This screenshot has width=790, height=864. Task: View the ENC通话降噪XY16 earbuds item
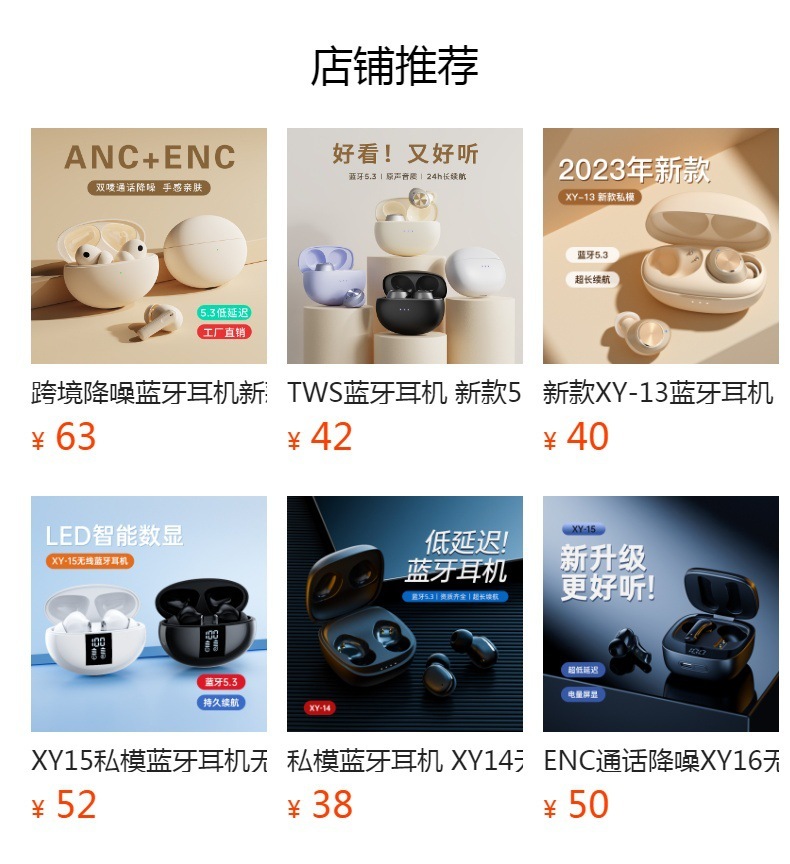(x=660, y=614)
